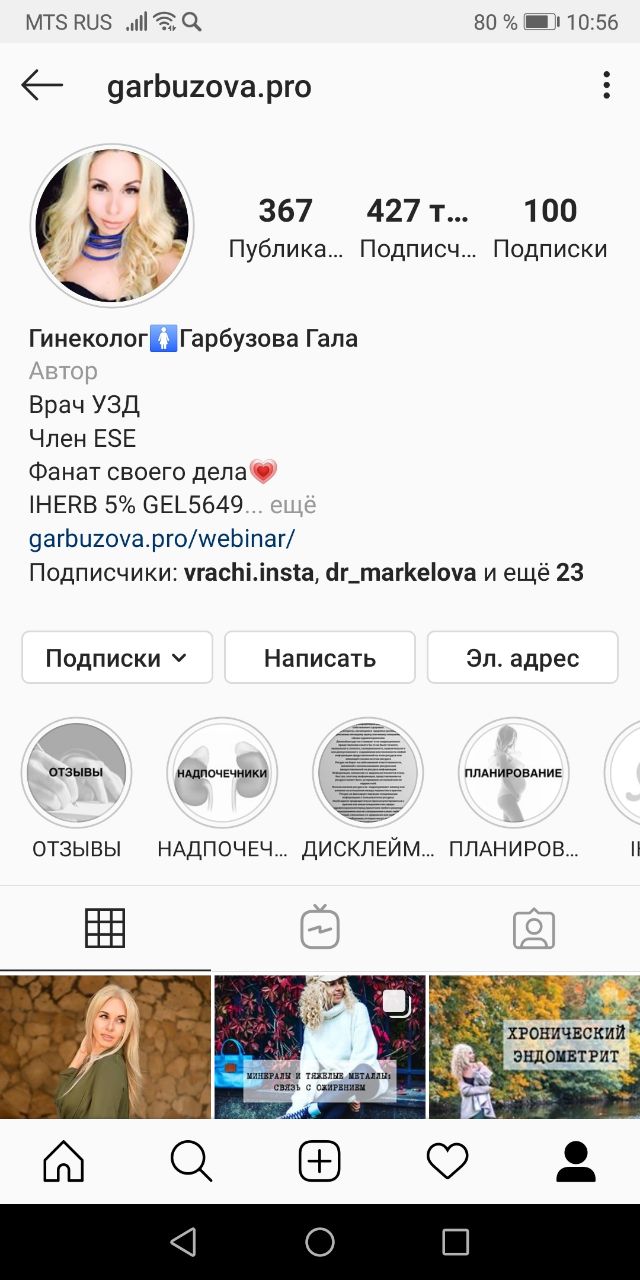
Task: Switch to the tagged photos tab
Action: (533, 928)
